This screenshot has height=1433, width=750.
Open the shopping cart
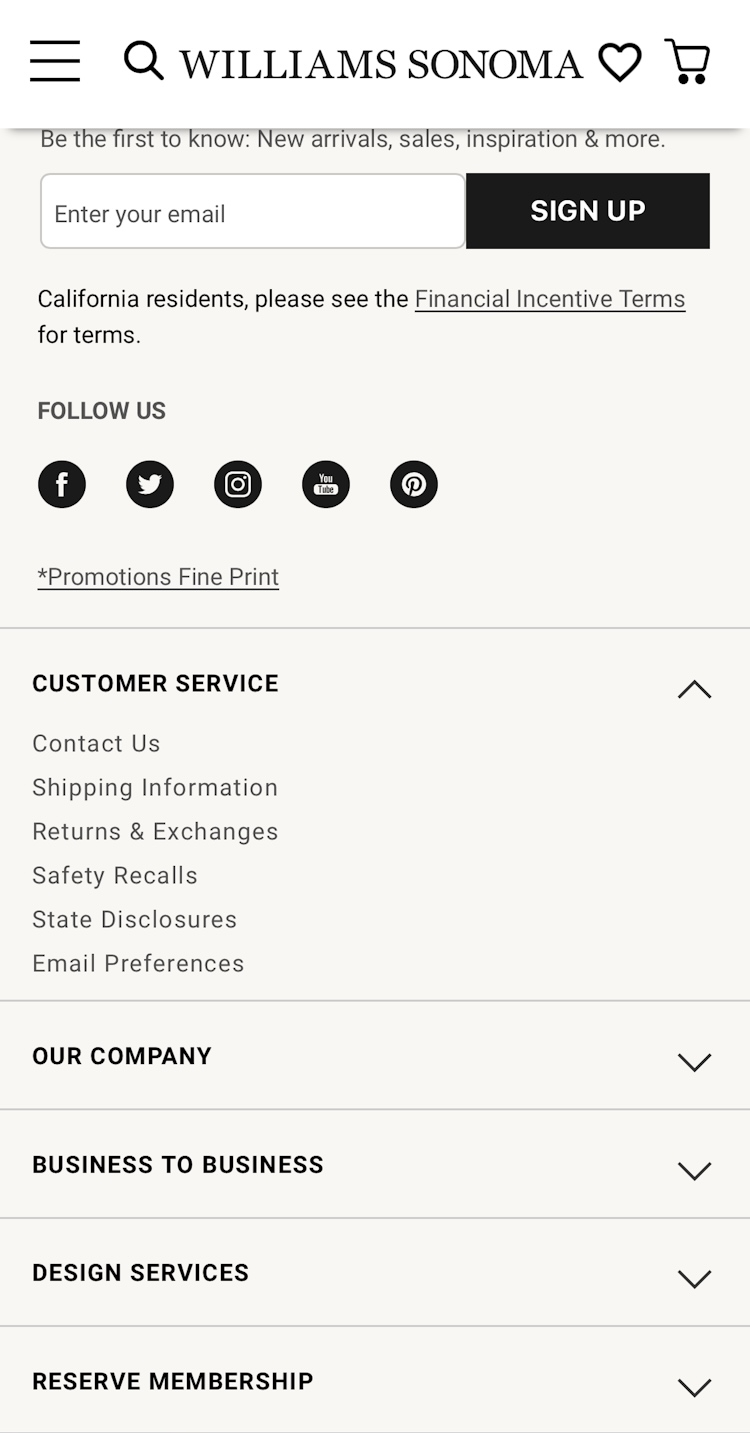coord(688,62)
